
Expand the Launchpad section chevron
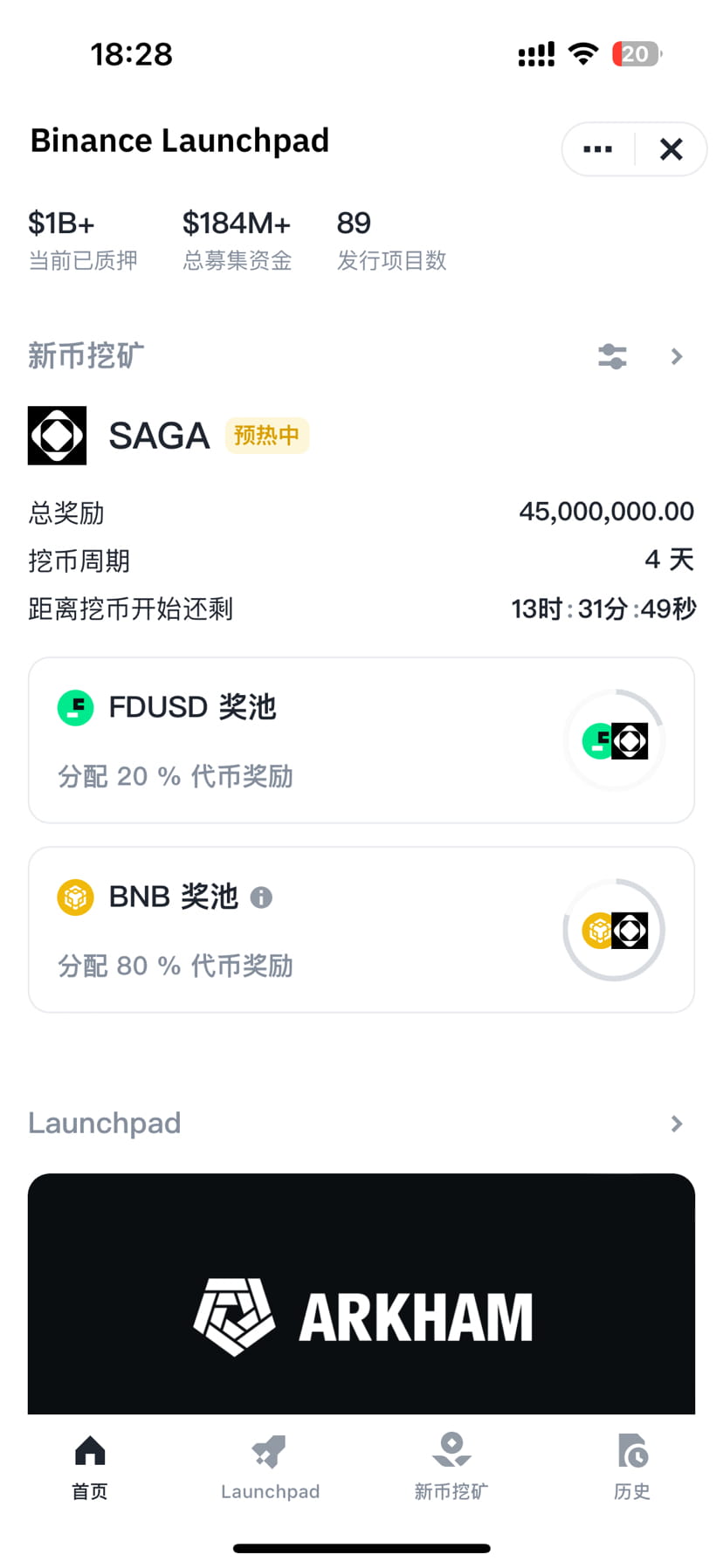click(x=677, y=1124)
